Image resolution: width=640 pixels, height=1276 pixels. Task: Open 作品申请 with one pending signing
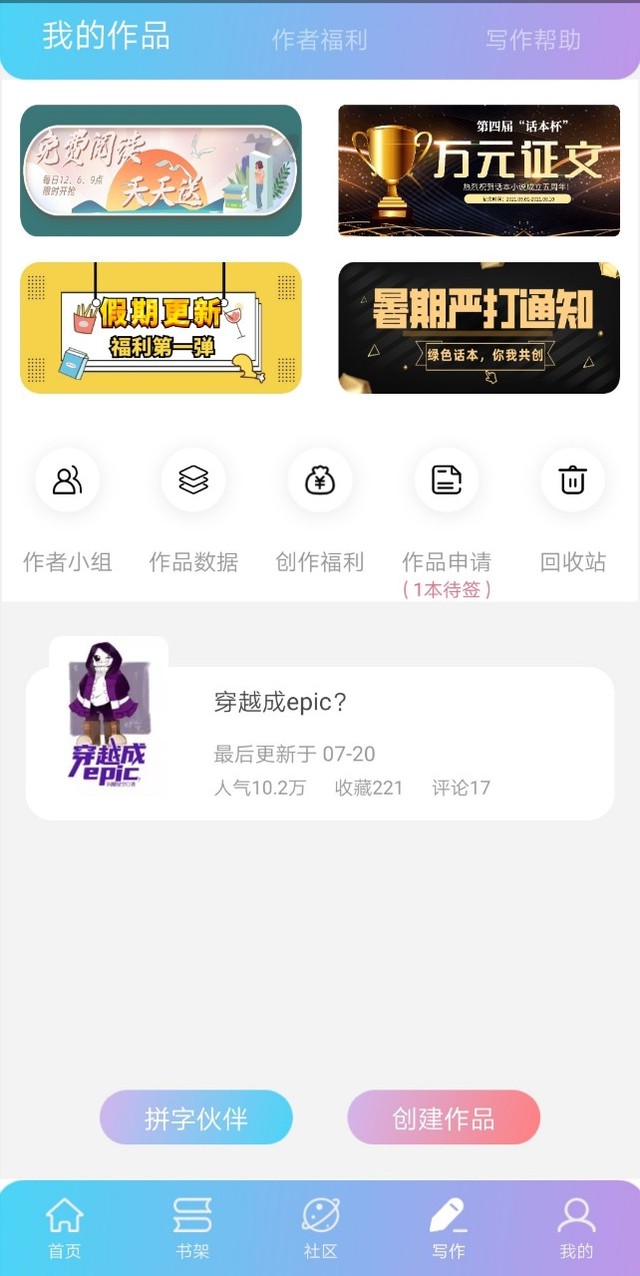click(446, 481)
